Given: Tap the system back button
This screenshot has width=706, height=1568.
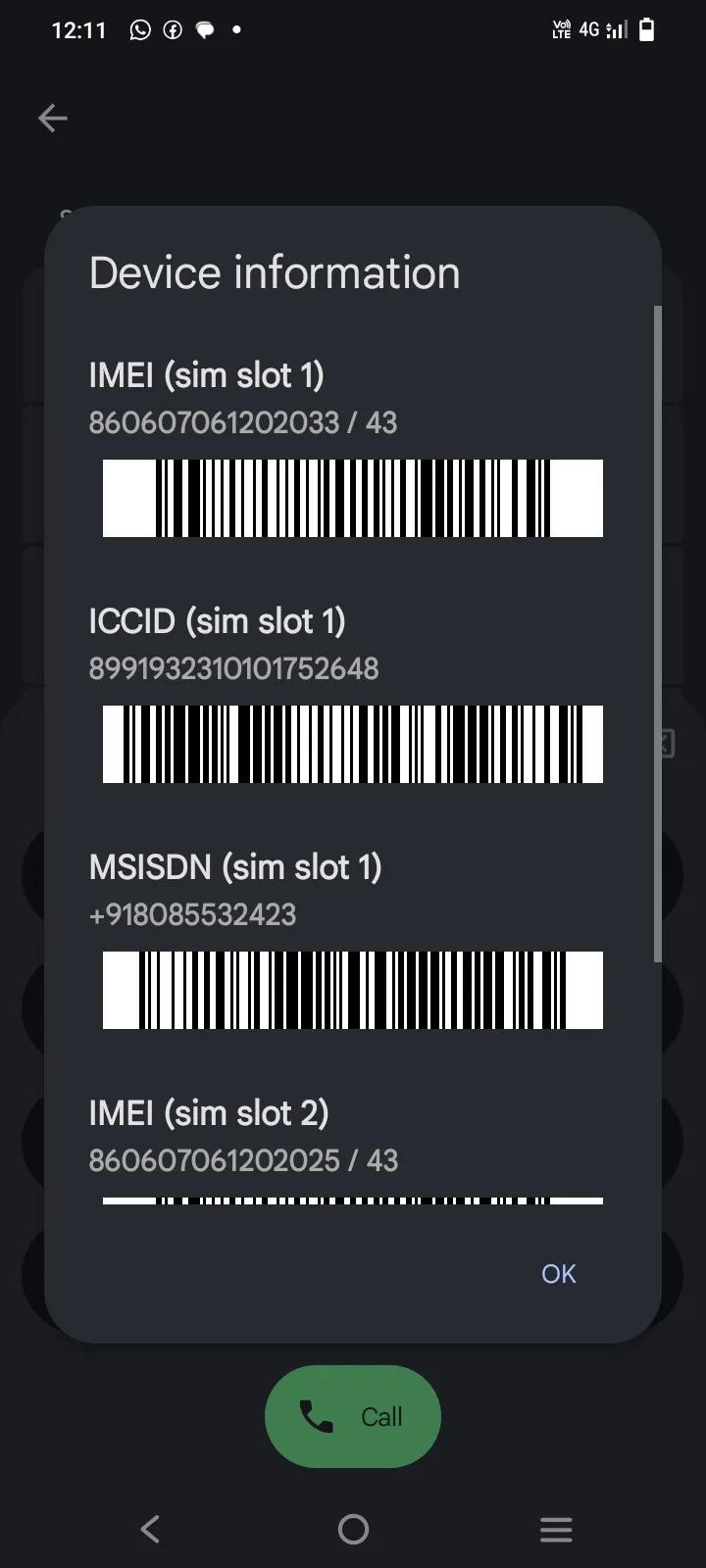Looking at the screenshot, I should (150, 1529).
